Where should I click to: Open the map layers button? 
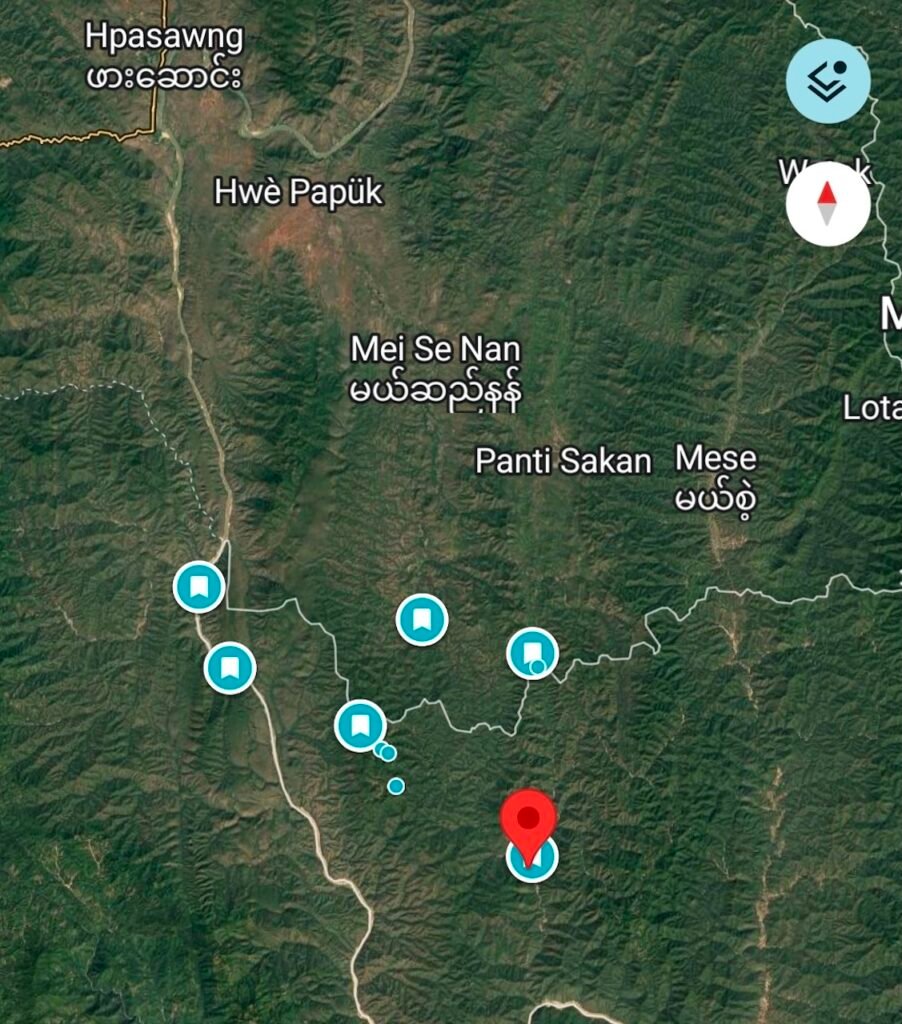coord(828,81)
